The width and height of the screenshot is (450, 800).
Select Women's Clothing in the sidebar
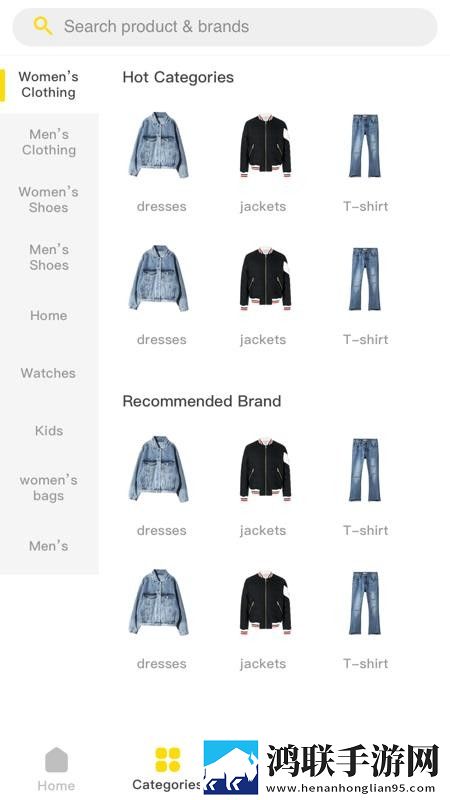click(x=49, y=85)
